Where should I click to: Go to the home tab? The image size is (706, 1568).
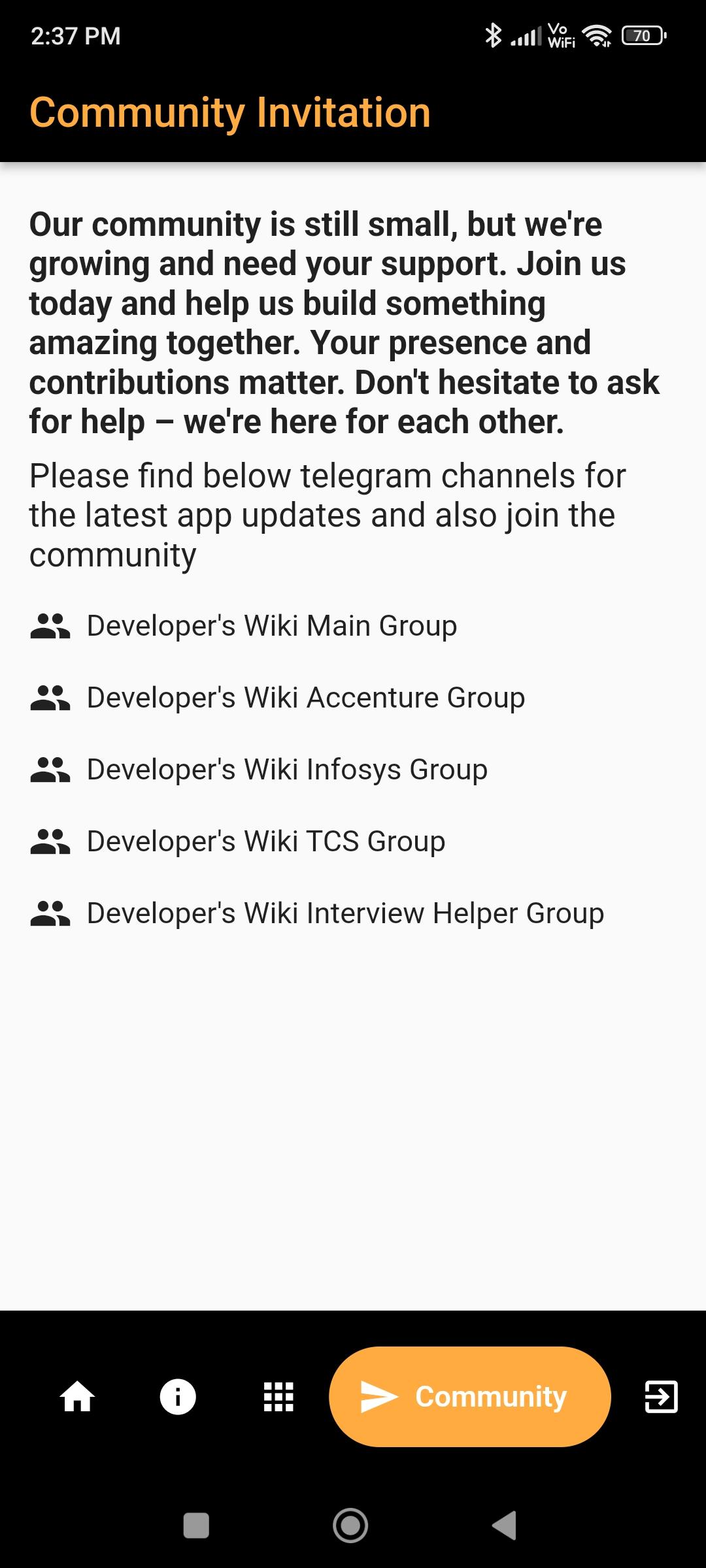tap(77, 1397)
